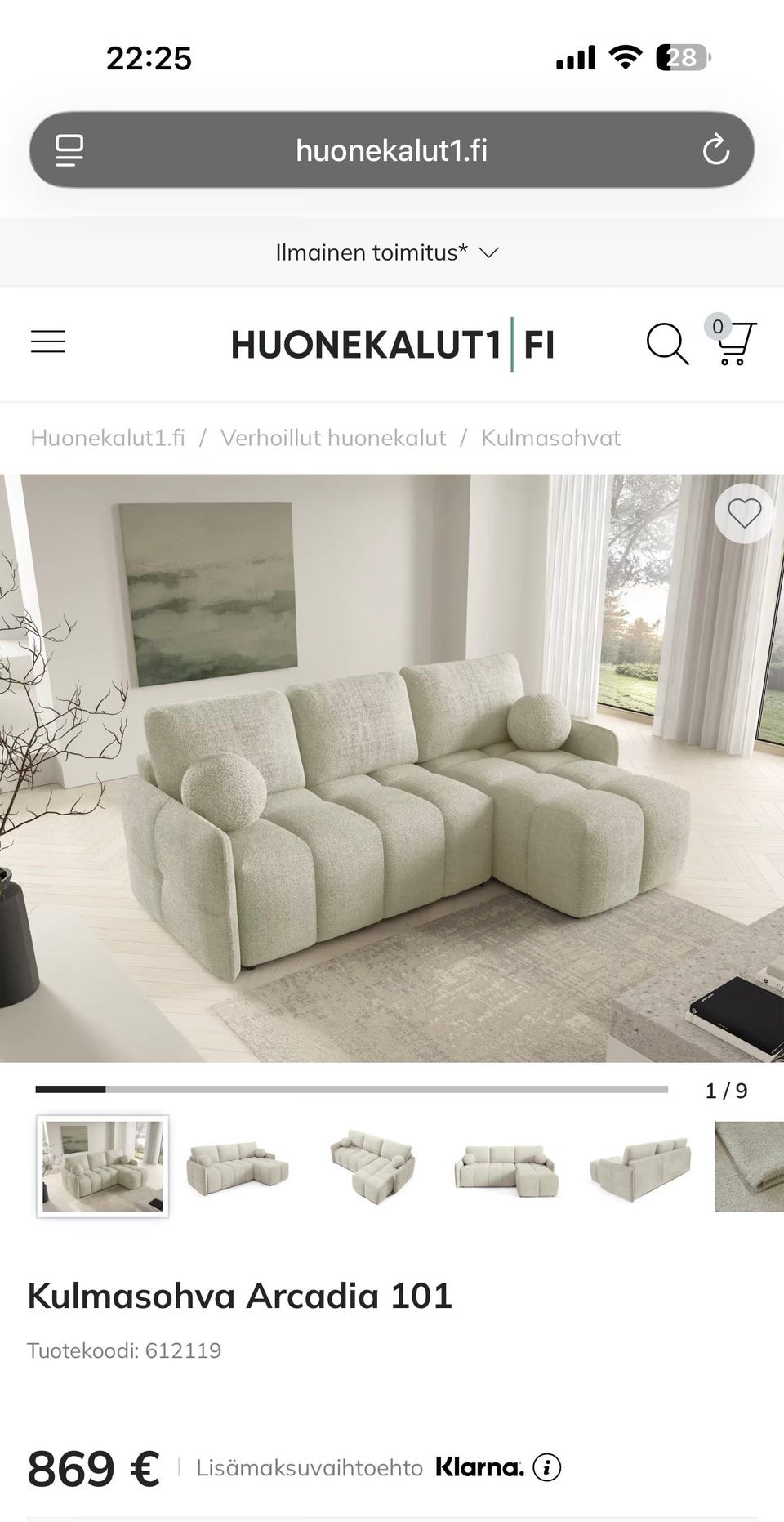Reload the page in the browser
784x1522 pixels.
(x=715, y=150)
